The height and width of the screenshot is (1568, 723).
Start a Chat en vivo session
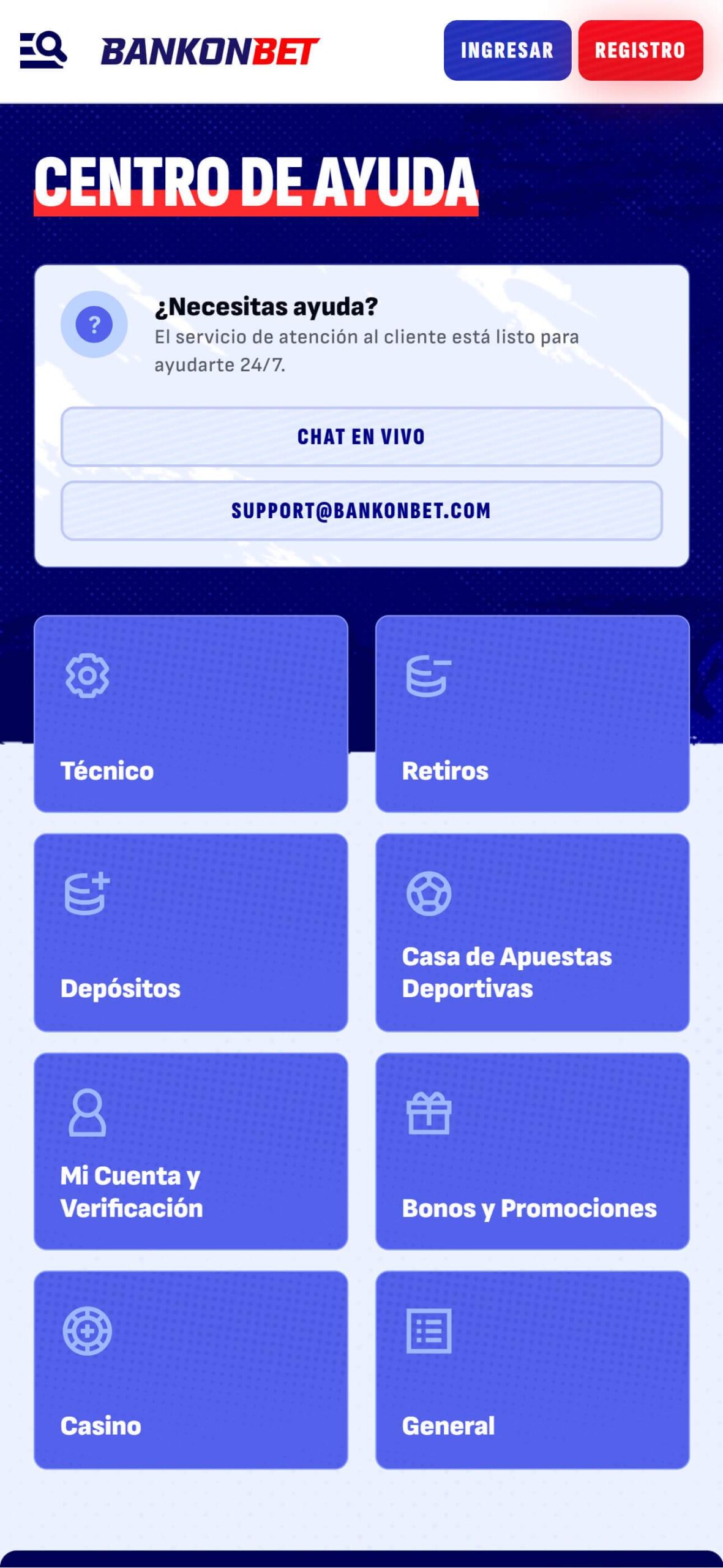coord(361,437)
